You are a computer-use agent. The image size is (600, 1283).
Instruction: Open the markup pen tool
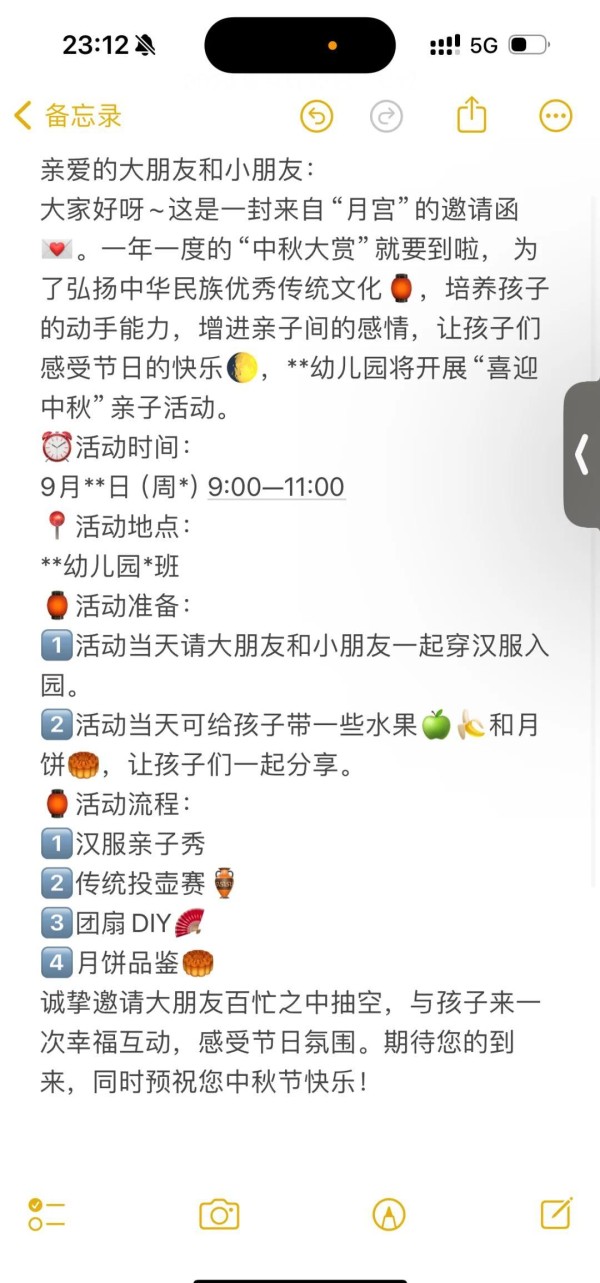tap(389, 1214)
